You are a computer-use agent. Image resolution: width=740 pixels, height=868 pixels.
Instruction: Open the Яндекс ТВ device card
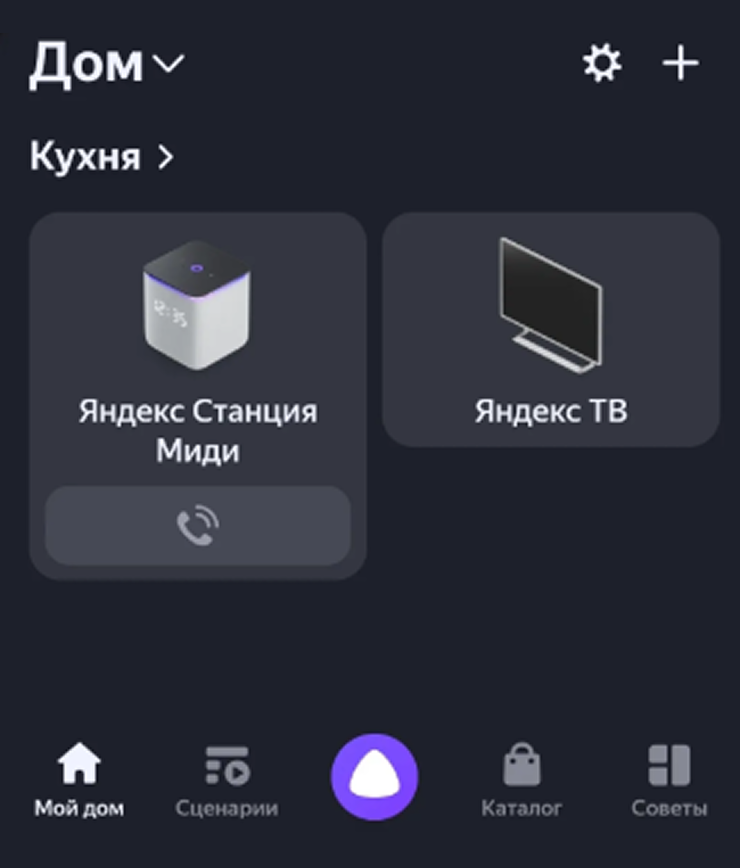[x=551, y=329]
